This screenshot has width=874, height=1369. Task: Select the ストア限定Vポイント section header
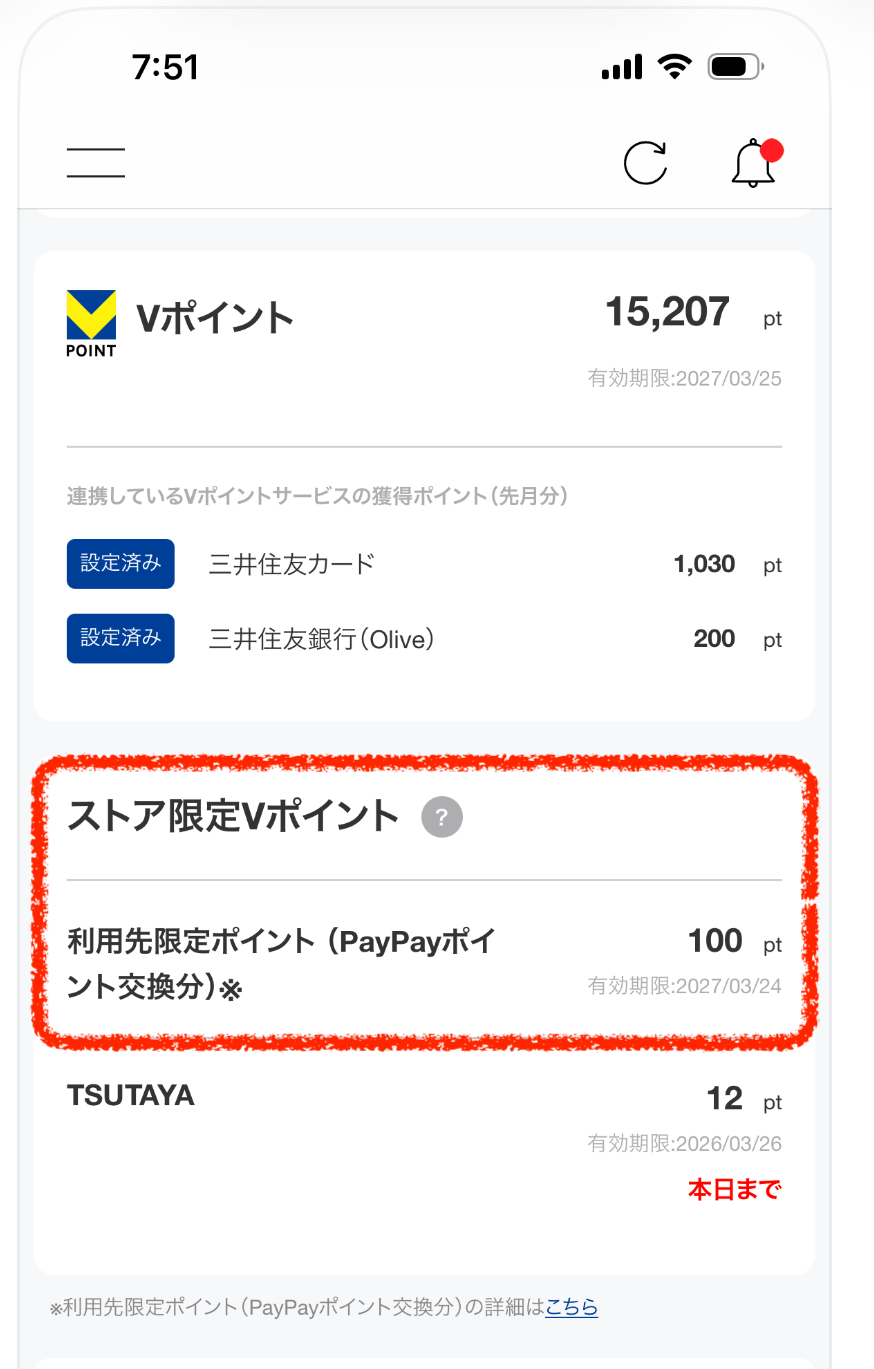click(x=234, y=817)
